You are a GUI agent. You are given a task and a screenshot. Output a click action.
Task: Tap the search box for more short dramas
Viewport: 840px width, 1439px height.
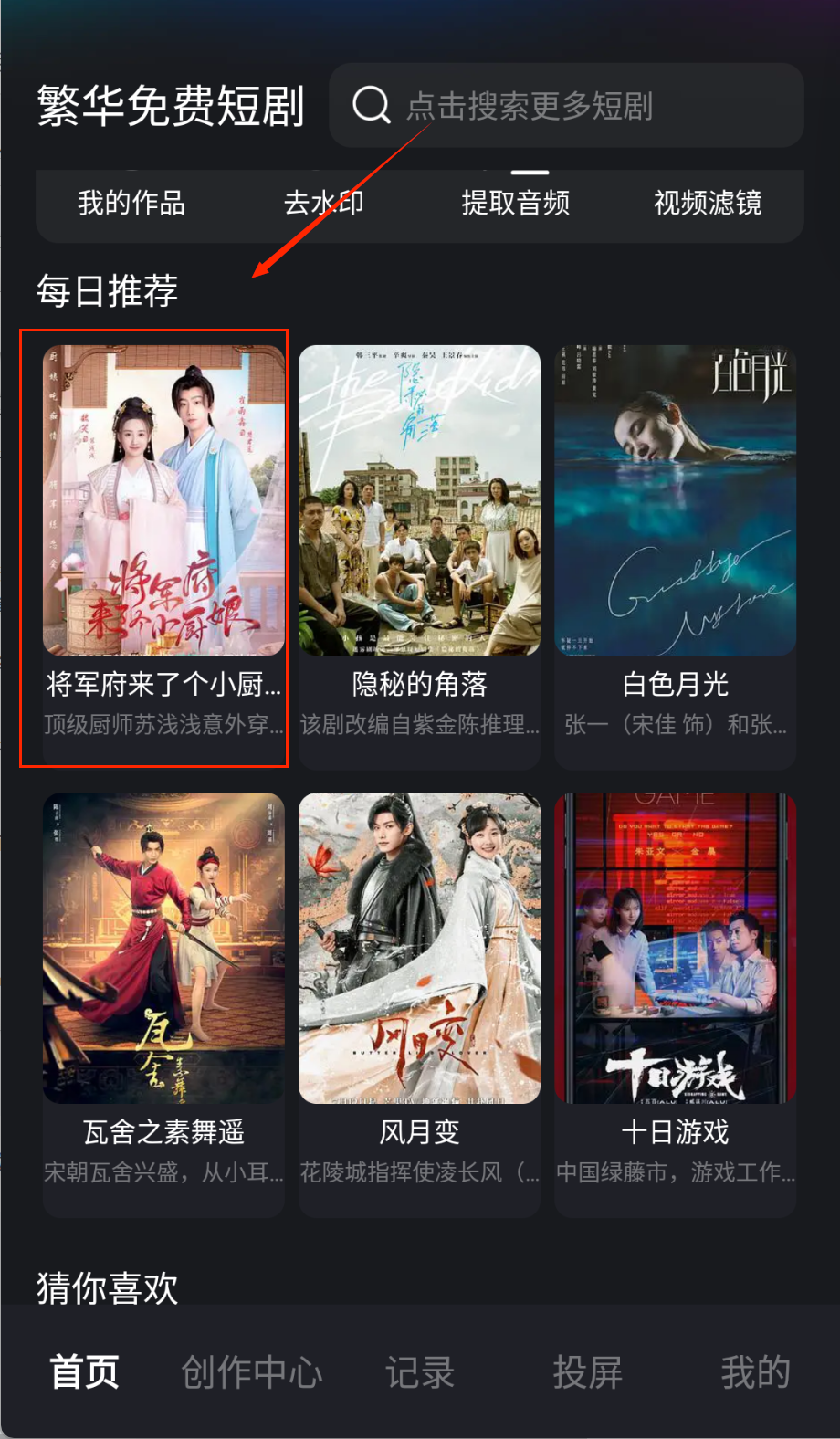(566, 106)
